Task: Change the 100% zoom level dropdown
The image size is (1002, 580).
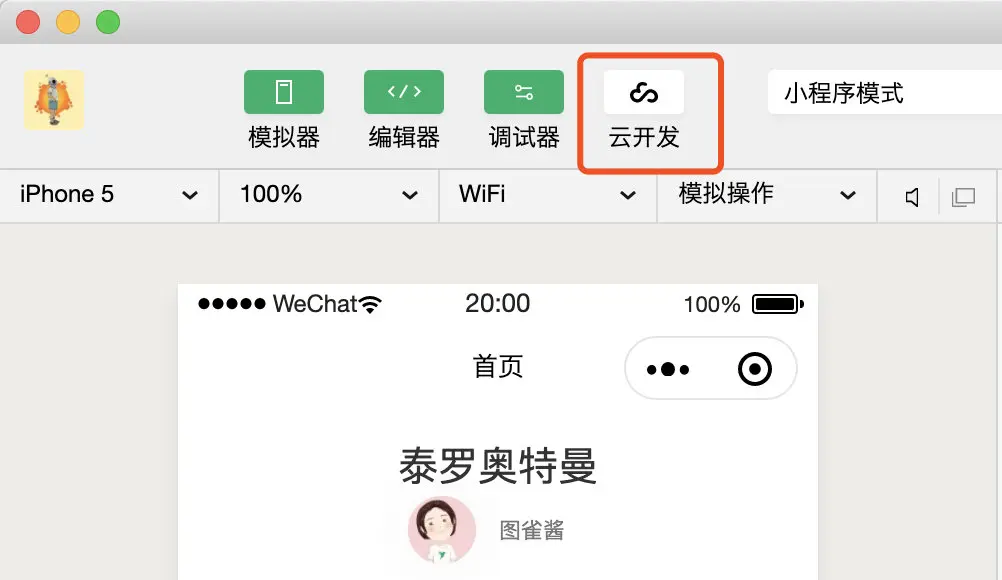Action: 328,195
